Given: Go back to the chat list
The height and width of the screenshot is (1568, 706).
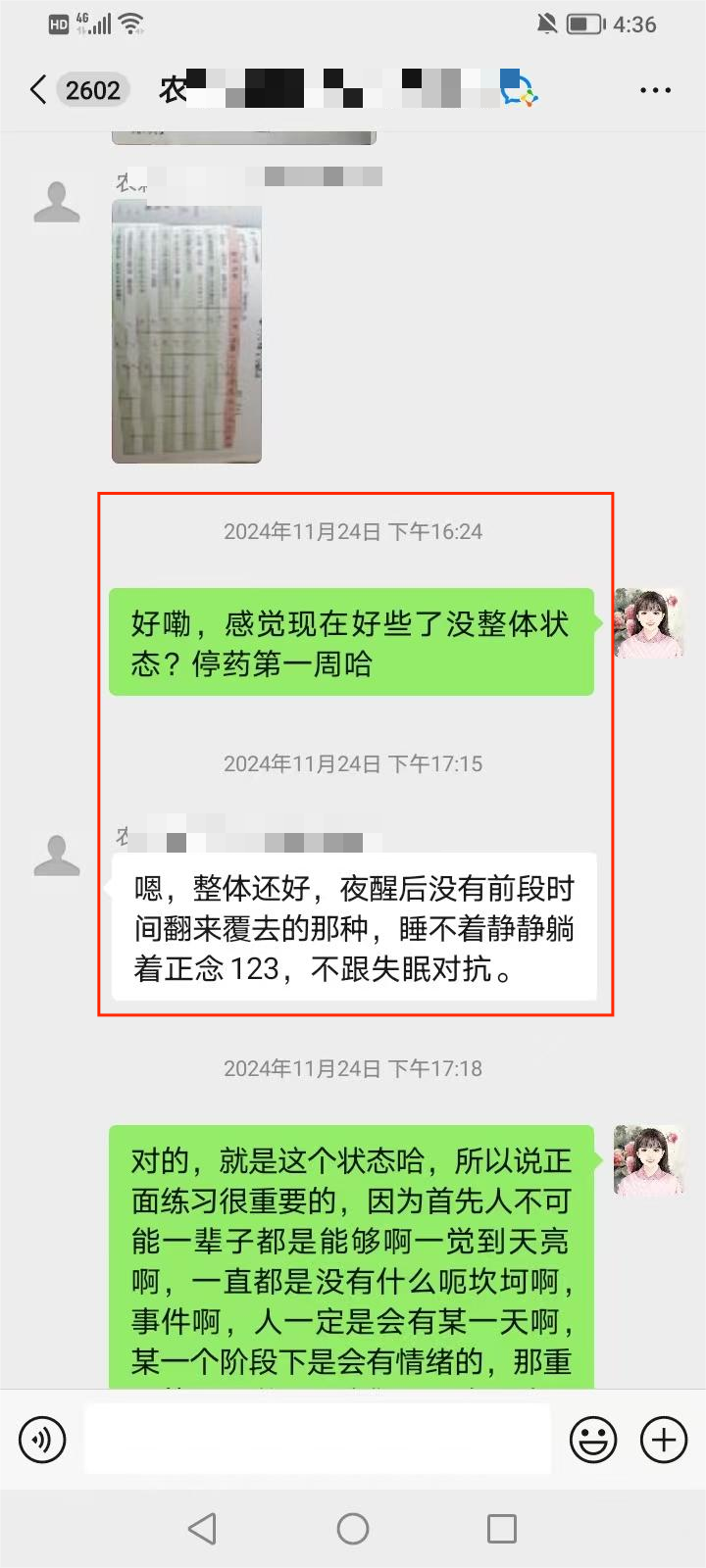Looking at the screenshot, I should pos(39,90).
